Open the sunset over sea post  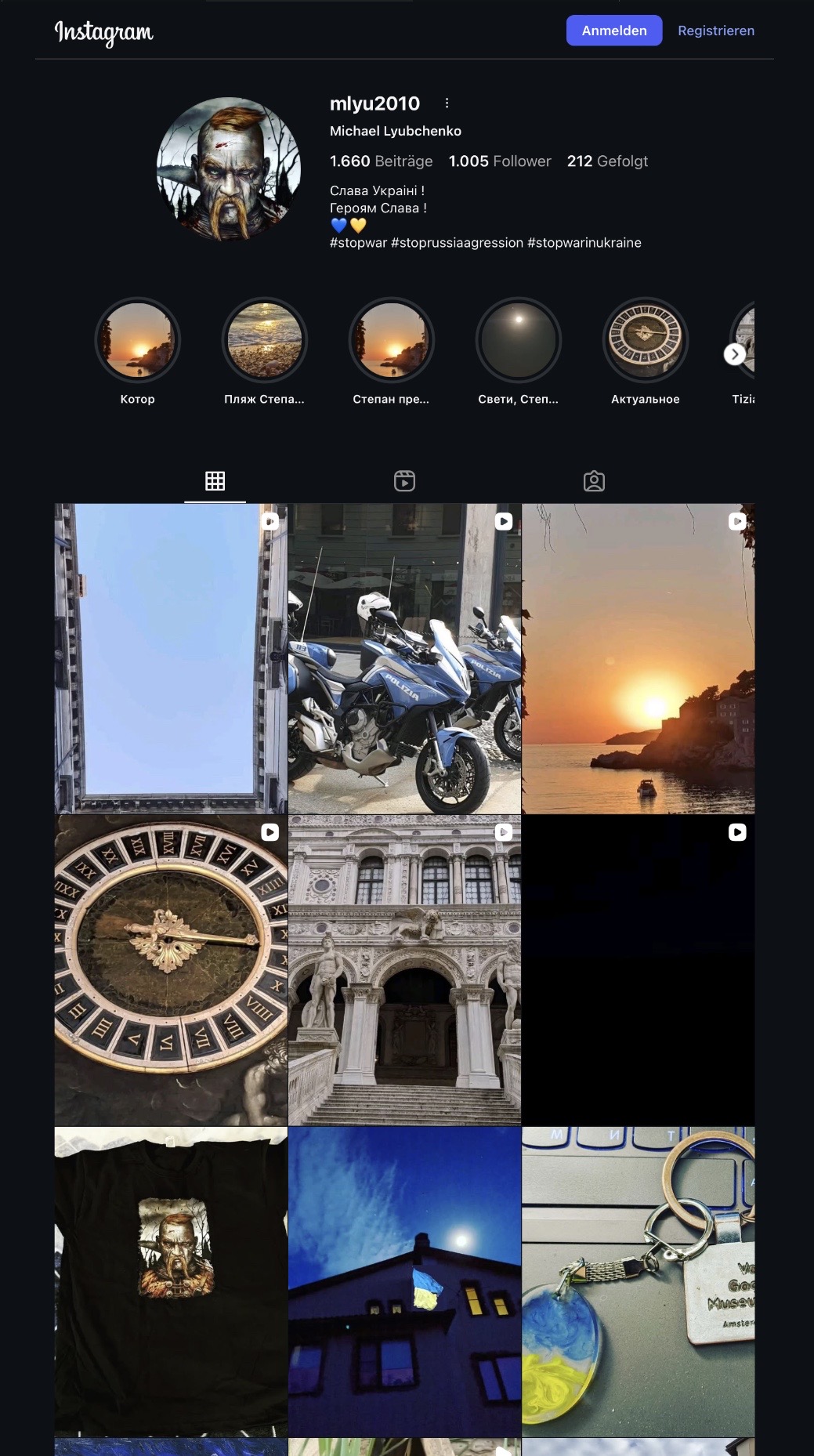coord(638,658)
